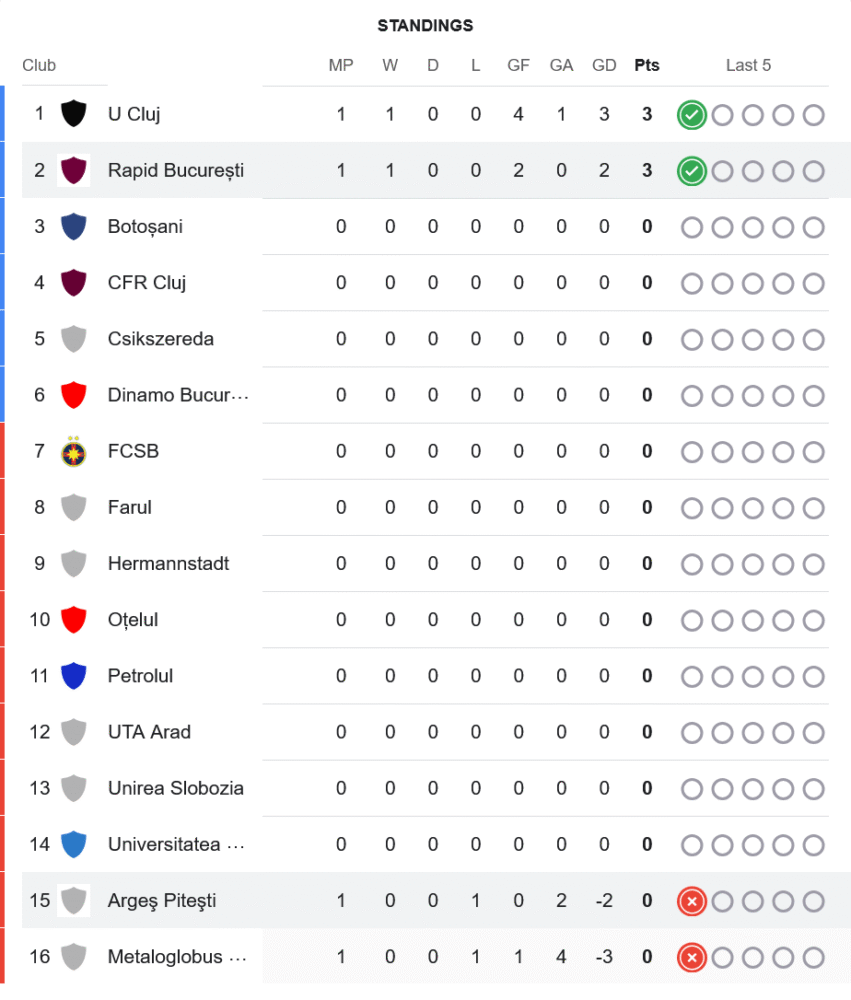Tap Argeş Piteşti's last match loss icon

click(x=691, y=902)
